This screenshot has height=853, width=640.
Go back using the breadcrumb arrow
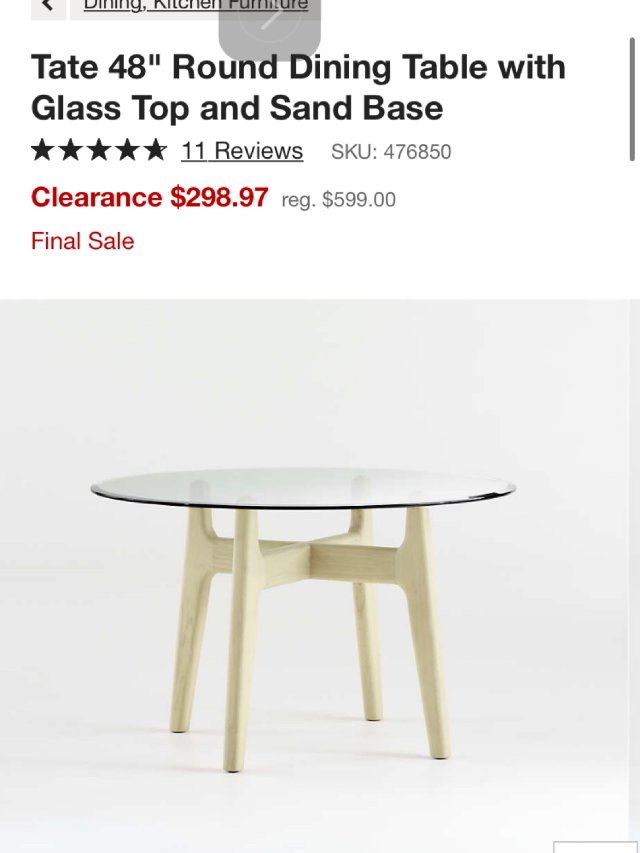tap(46, 5)
